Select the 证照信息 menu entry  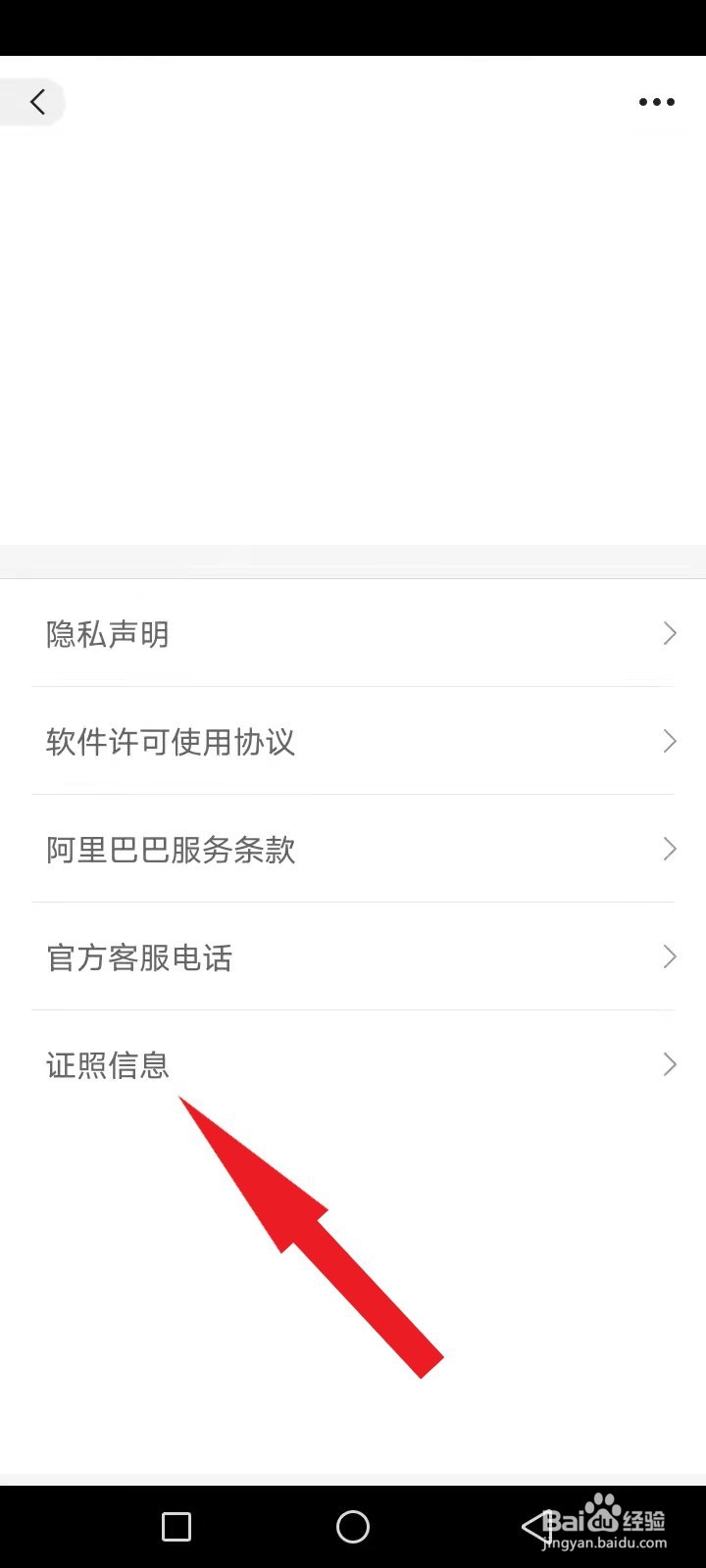coord(106,1064)
